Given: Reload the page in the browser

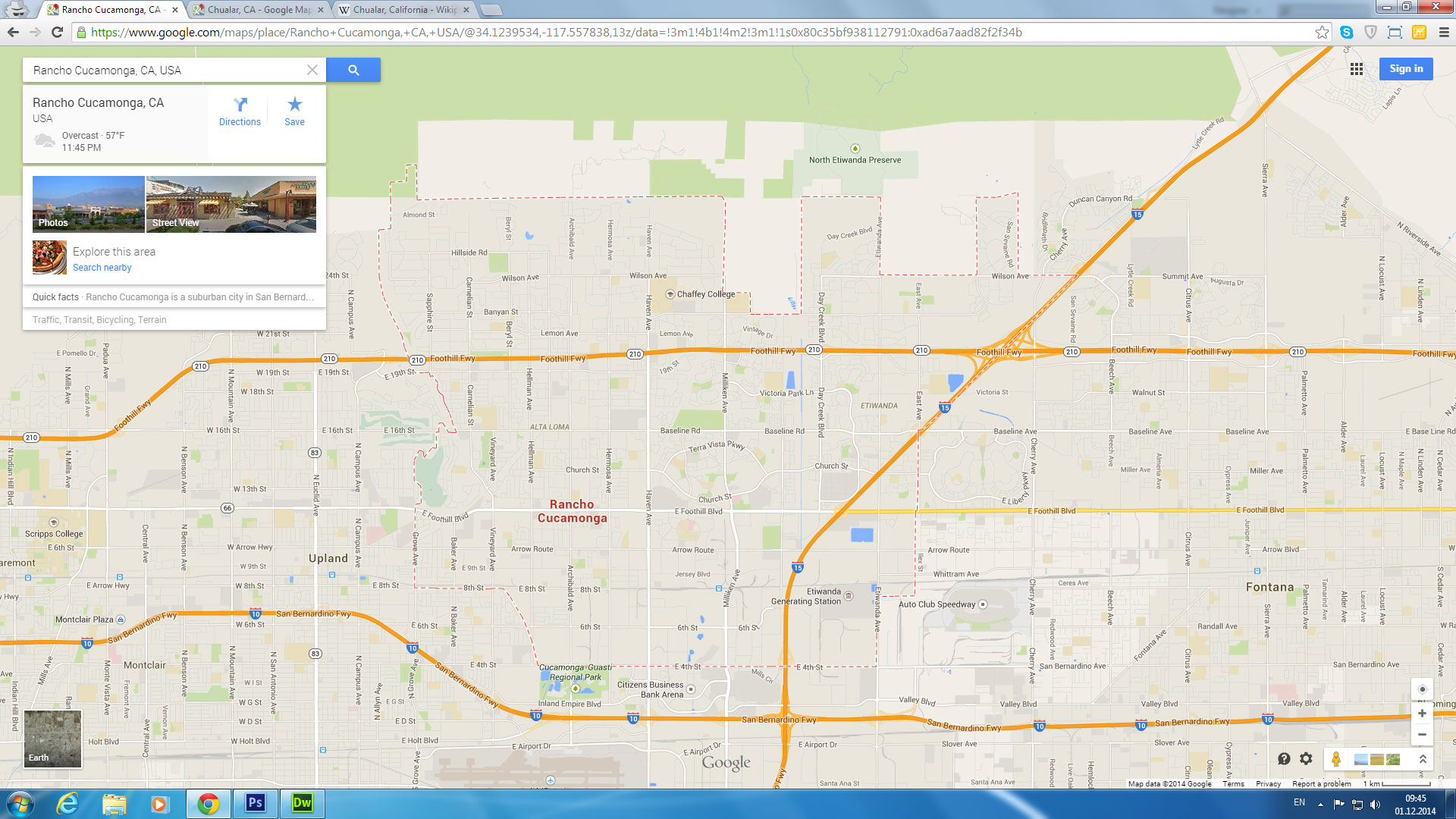Looking at the screenshot, I should click(x=57, y=32).
